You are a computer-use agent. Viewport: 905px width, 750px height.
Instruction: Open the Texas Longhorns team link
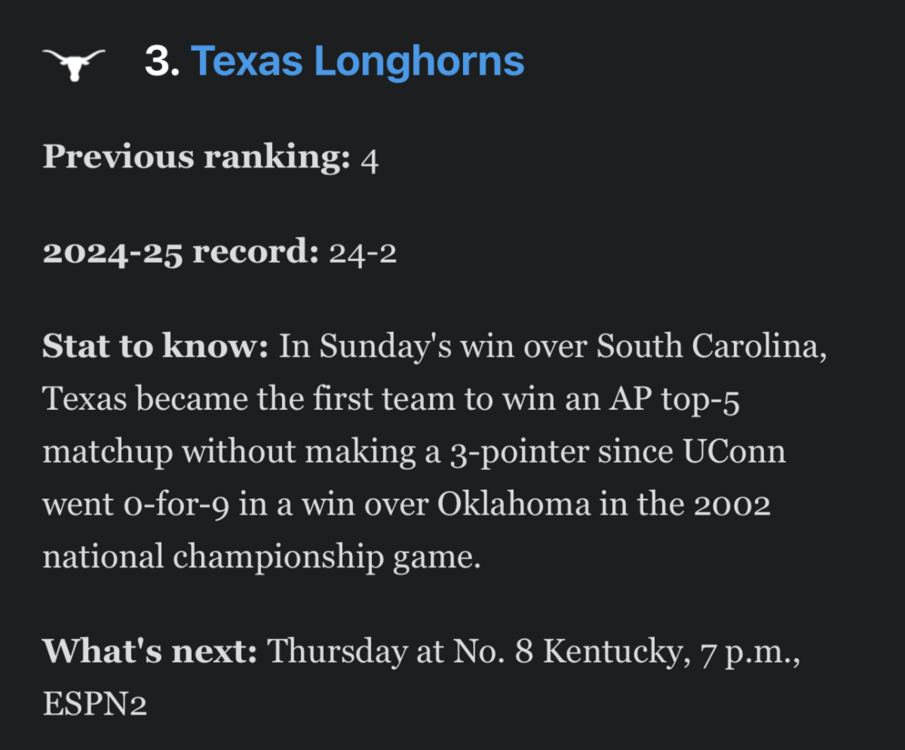click(357, 62)
